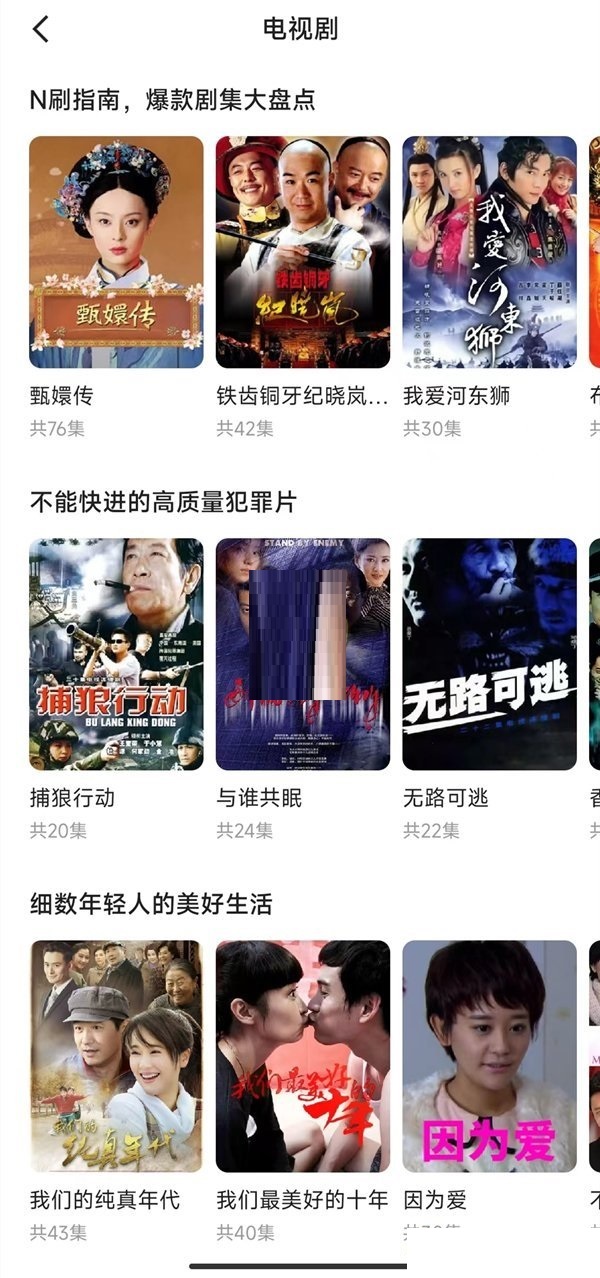Go back from the 电视剧 page
Viewport: 600px width, 1278px height.
pos(40,30)
